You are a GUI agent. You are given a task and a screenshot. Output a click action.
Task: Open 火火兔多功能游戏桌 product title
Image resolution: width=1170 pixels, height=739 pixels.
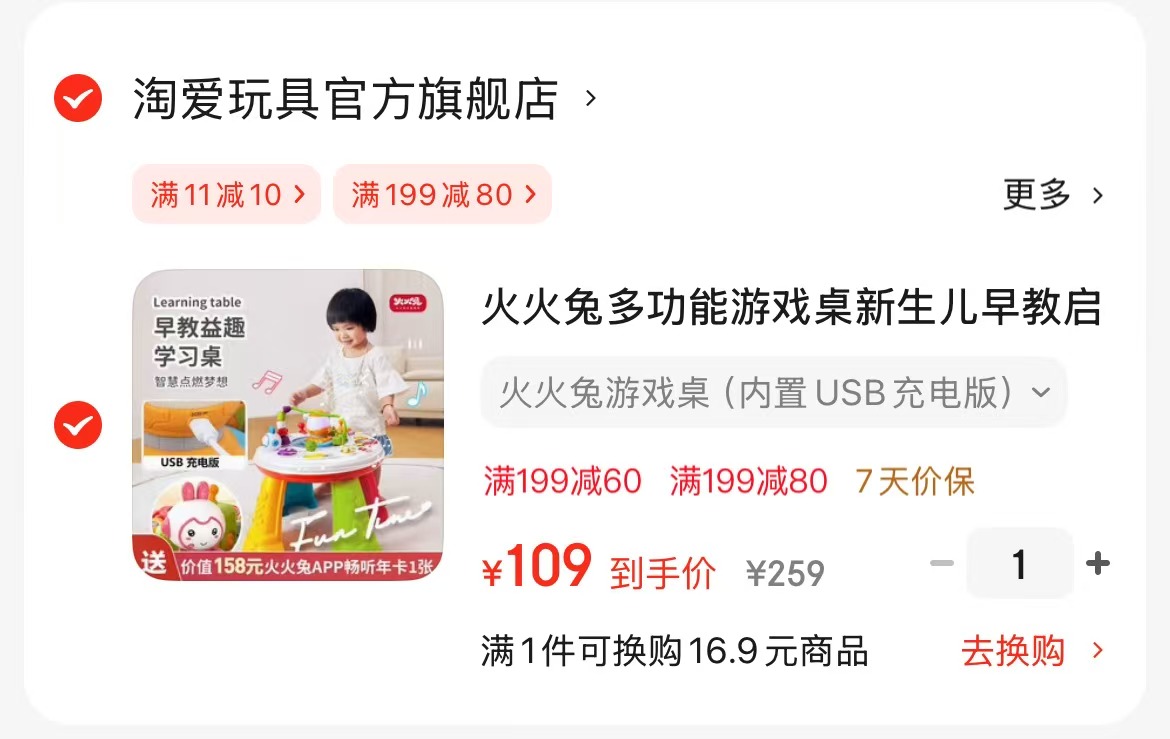[791, 308]
